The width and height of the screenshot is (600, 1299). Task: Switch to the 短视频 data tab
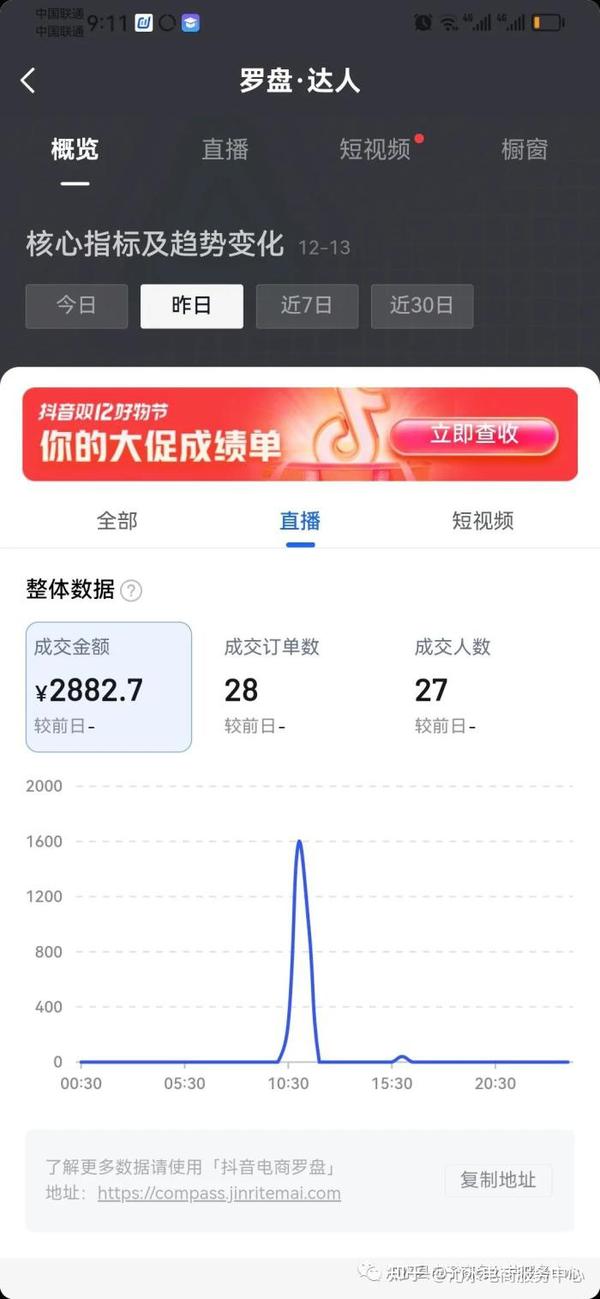(x=483, y=521)
